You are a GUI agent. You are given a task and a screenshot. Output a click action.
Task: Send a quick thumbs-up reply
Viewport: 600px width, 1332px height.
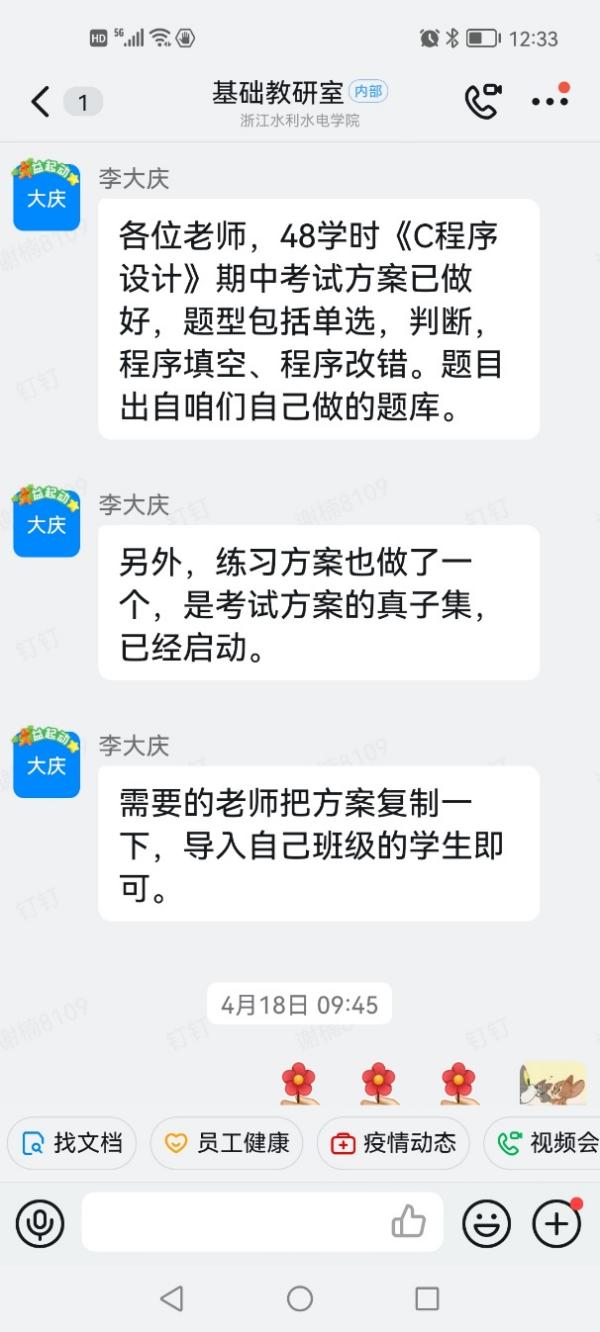coord(408,1221)
